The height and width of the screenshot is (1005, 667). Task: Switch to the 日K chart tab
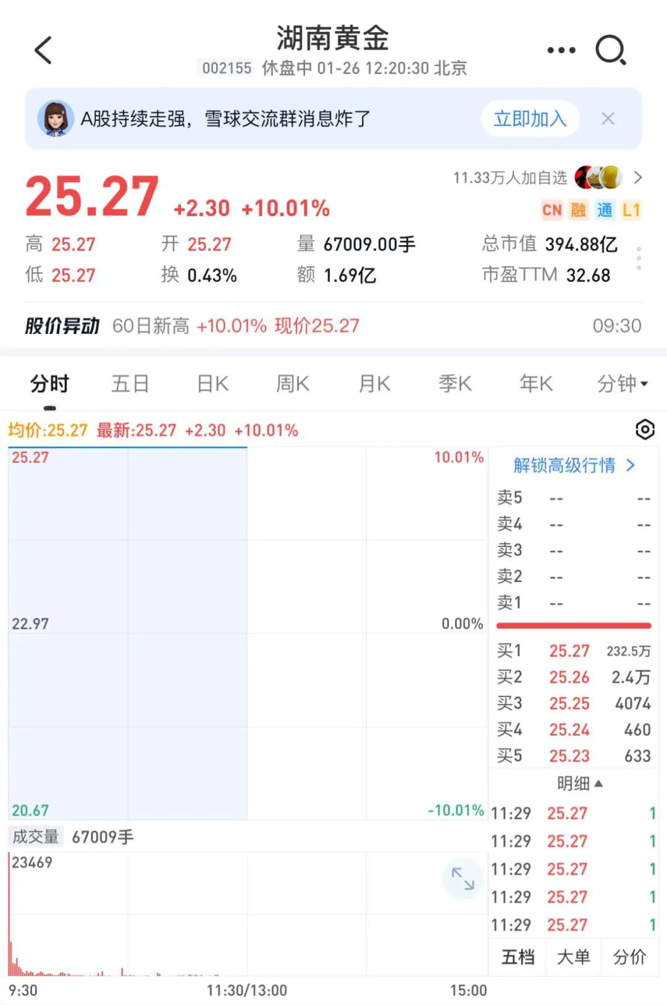tap(212, 384)
